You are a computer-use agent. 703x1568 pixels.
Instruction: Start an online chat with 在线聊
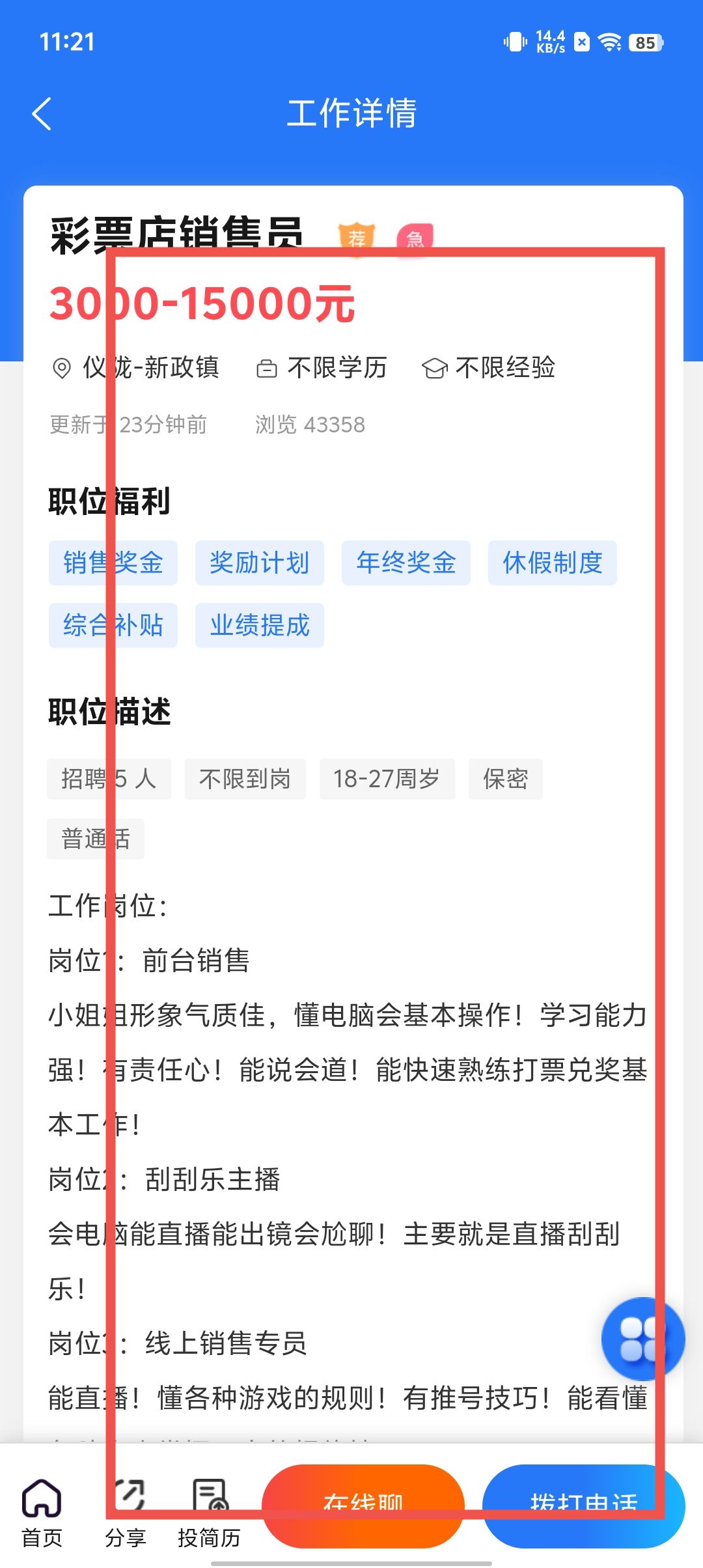pos(363,1505)
